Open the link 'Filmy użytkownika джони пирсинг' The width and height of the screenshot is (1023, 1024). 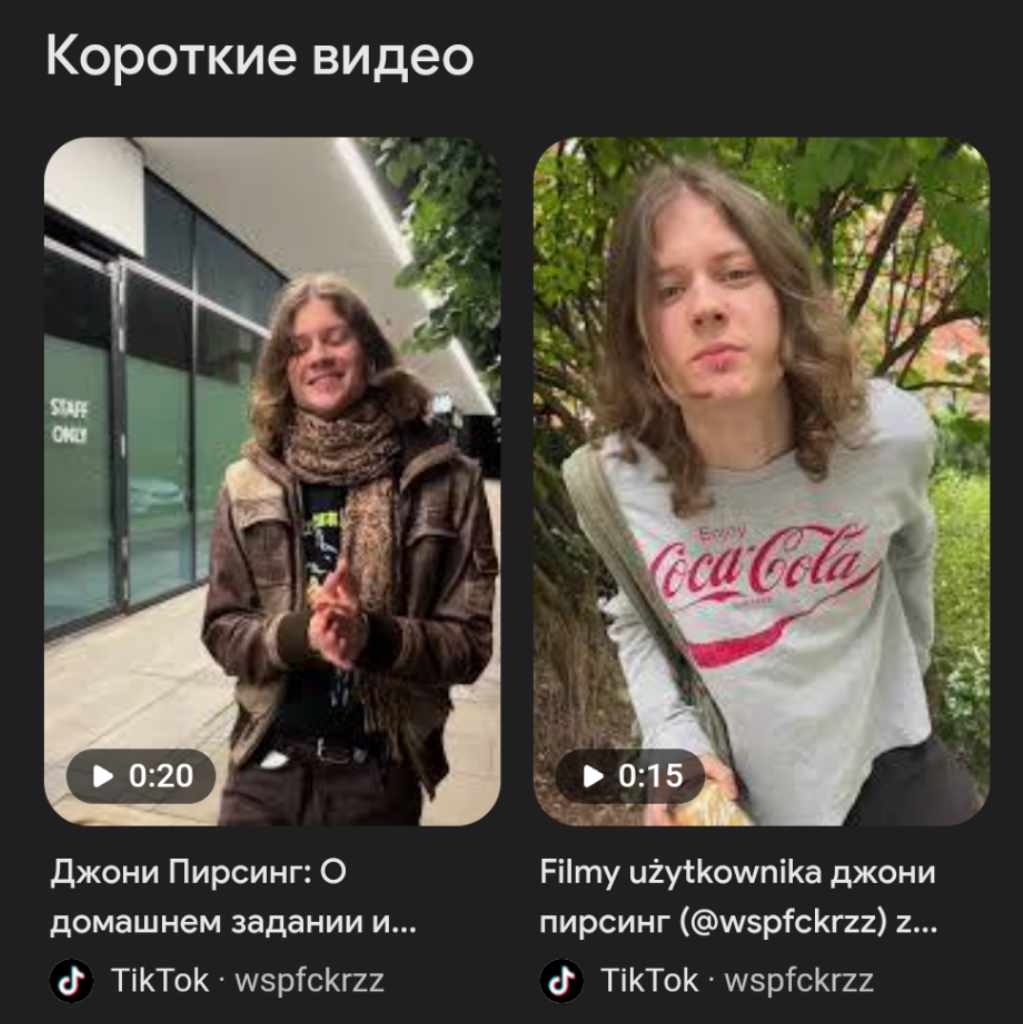pos(738,897)
